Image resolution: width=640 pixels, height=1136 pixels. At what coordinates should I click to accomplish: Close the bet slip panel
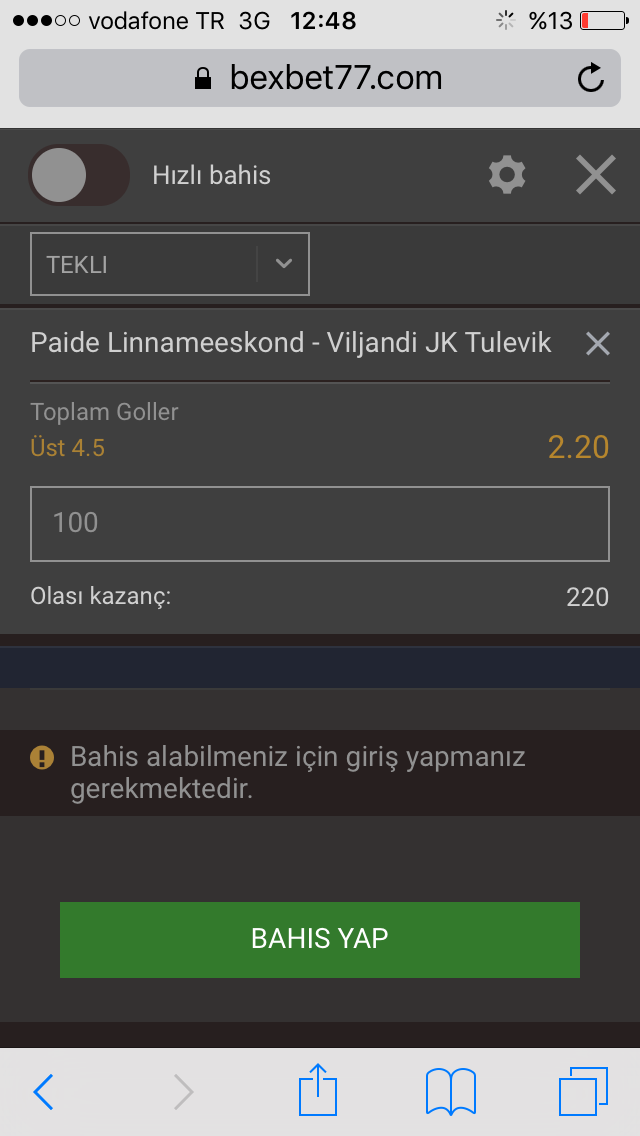(596, 175)
